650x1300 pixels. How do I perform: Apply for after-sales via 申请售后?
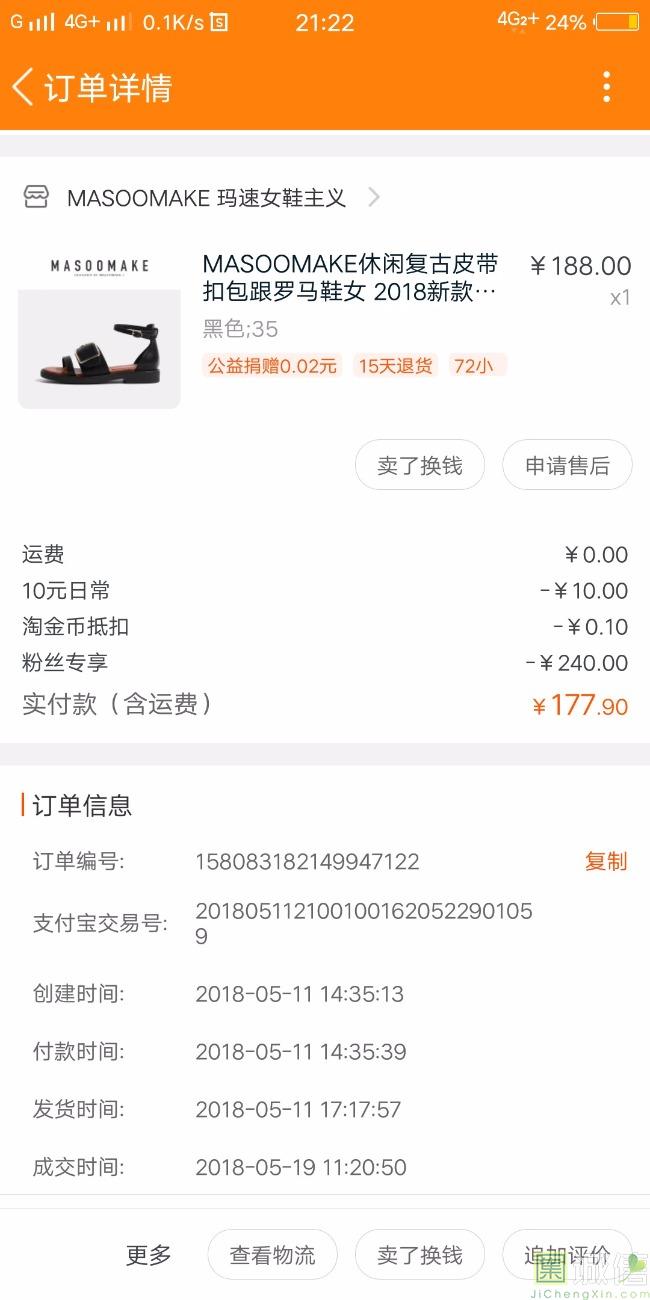[567, 466]
